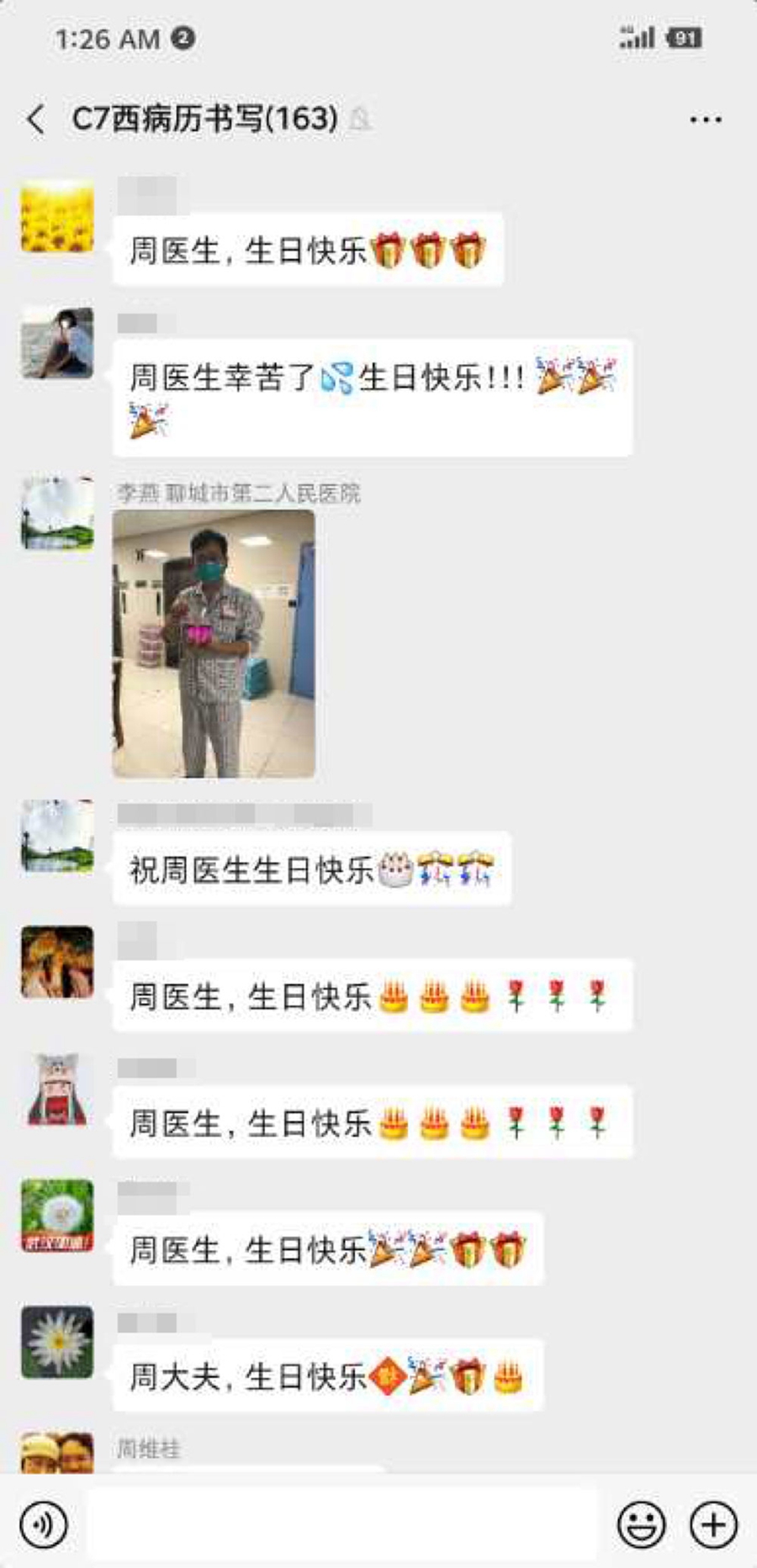
Task: Open 李燕's avatar above the photo
Action: pos(57,513)
